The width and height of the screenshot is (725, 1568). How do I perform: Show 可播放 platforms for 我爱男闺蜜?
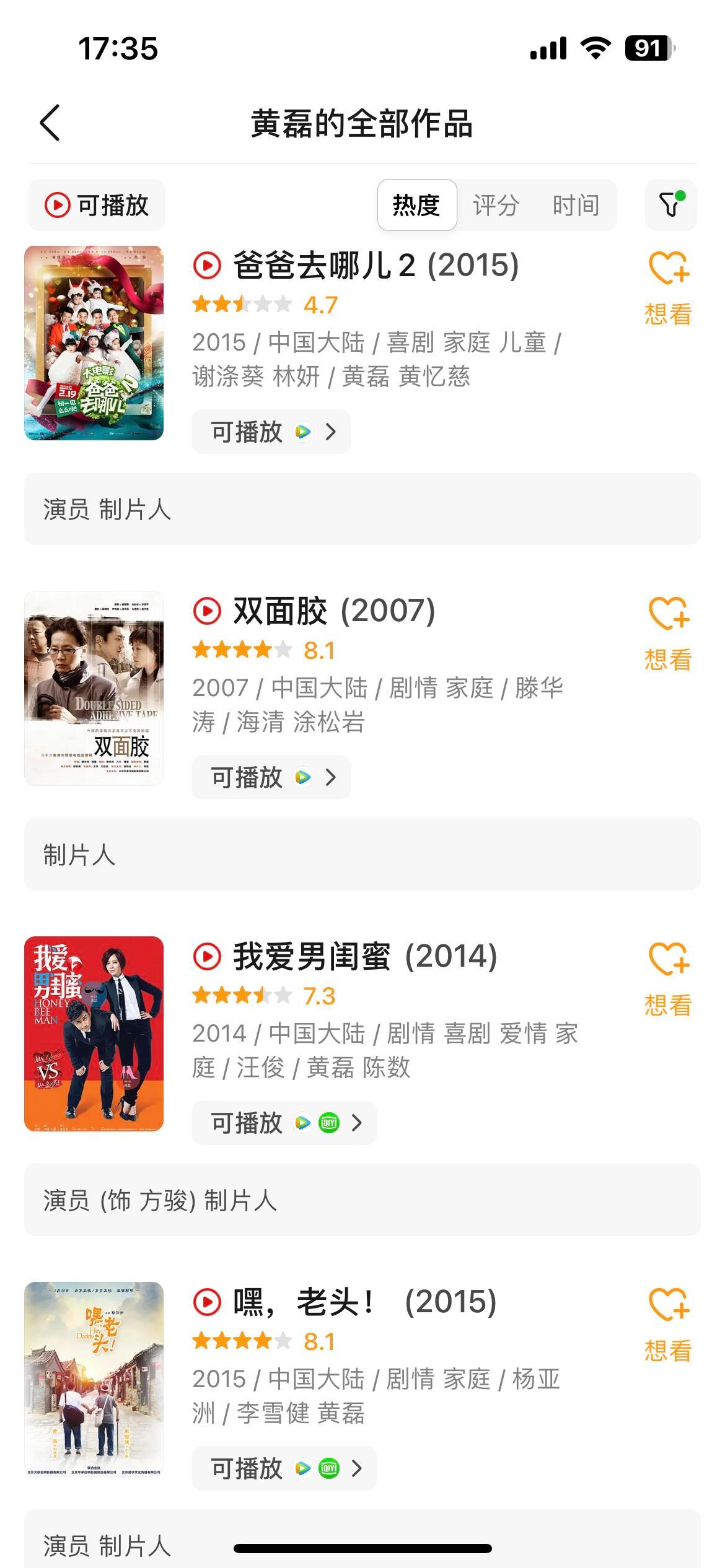pos(284,1123)
